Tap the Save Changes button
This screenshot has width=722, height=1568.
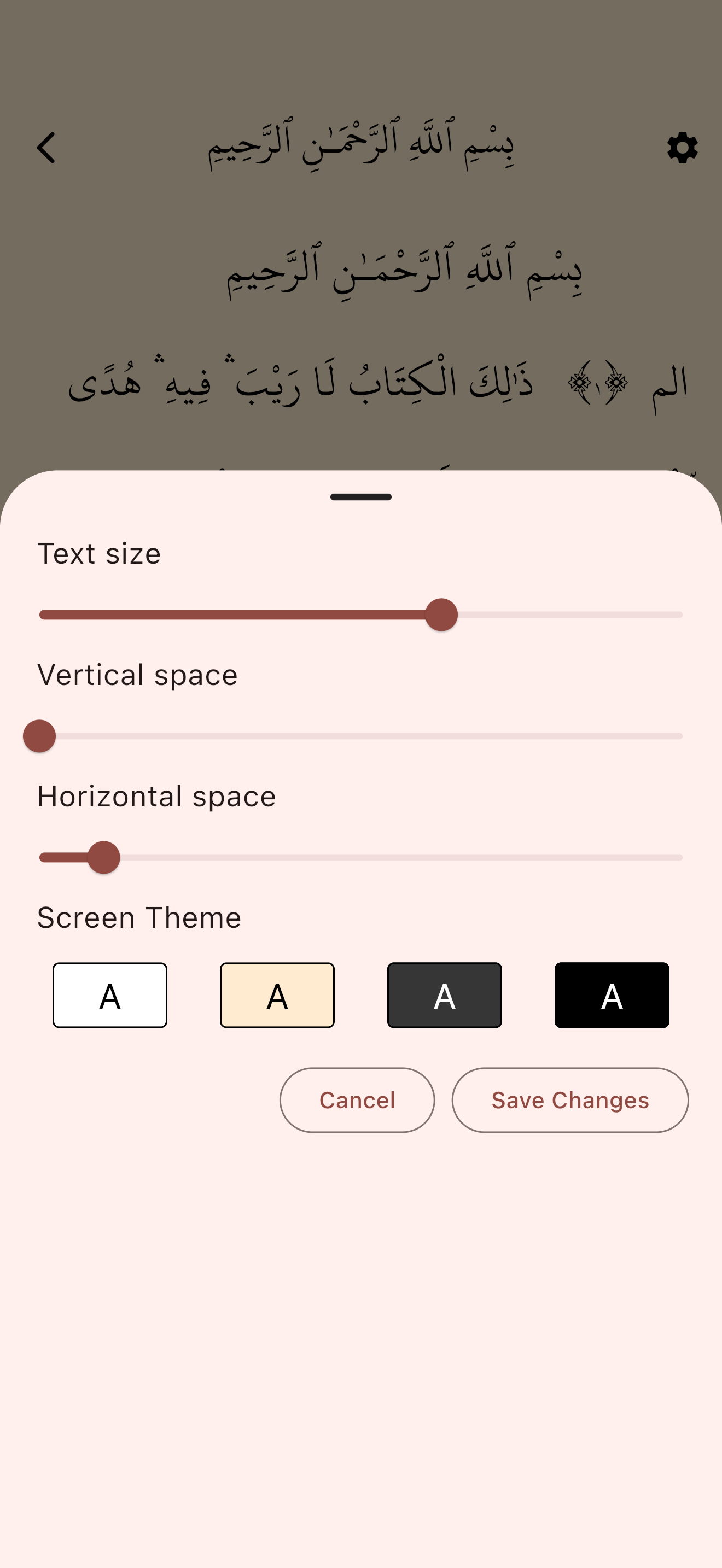point(570,1100)
